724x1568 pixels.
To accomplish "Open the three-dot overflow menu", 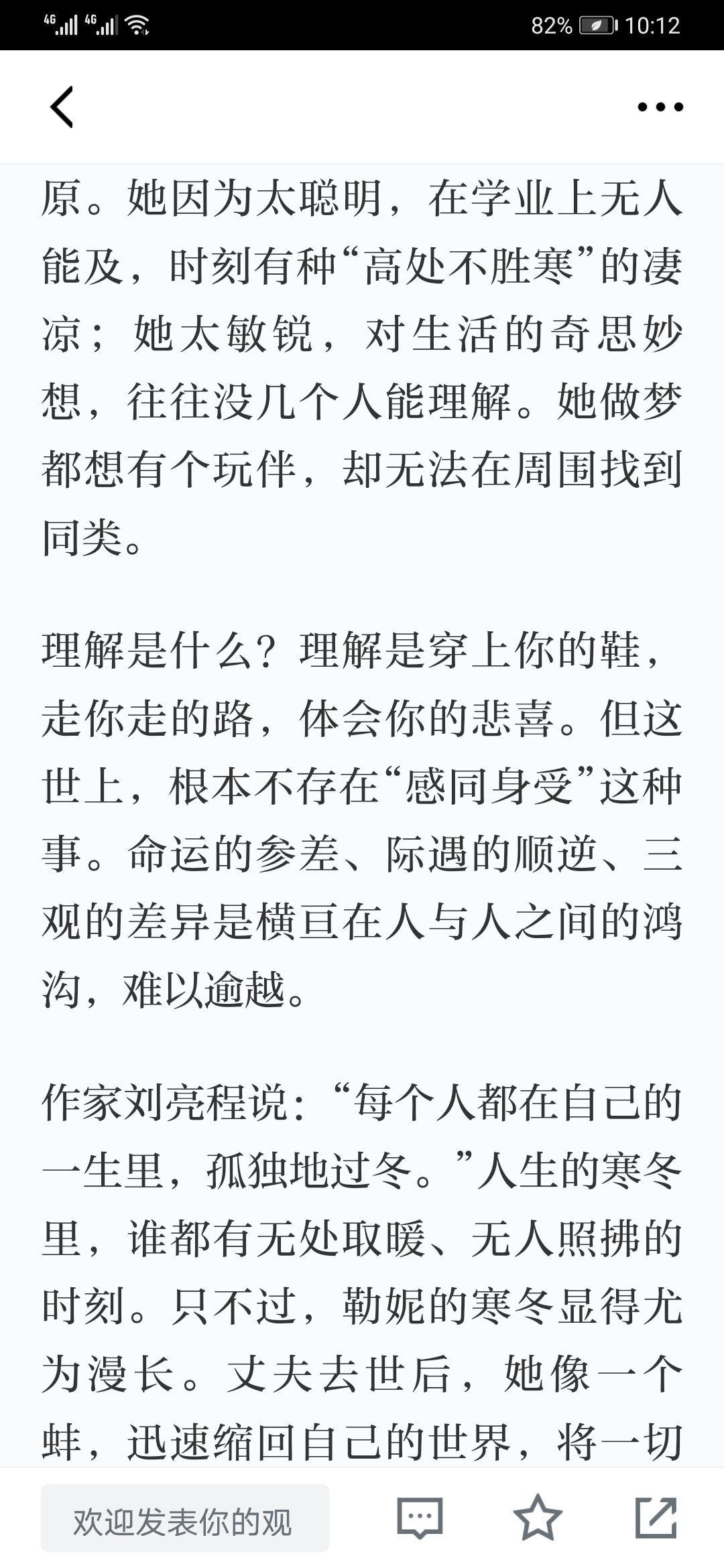I will click(660, 107).
